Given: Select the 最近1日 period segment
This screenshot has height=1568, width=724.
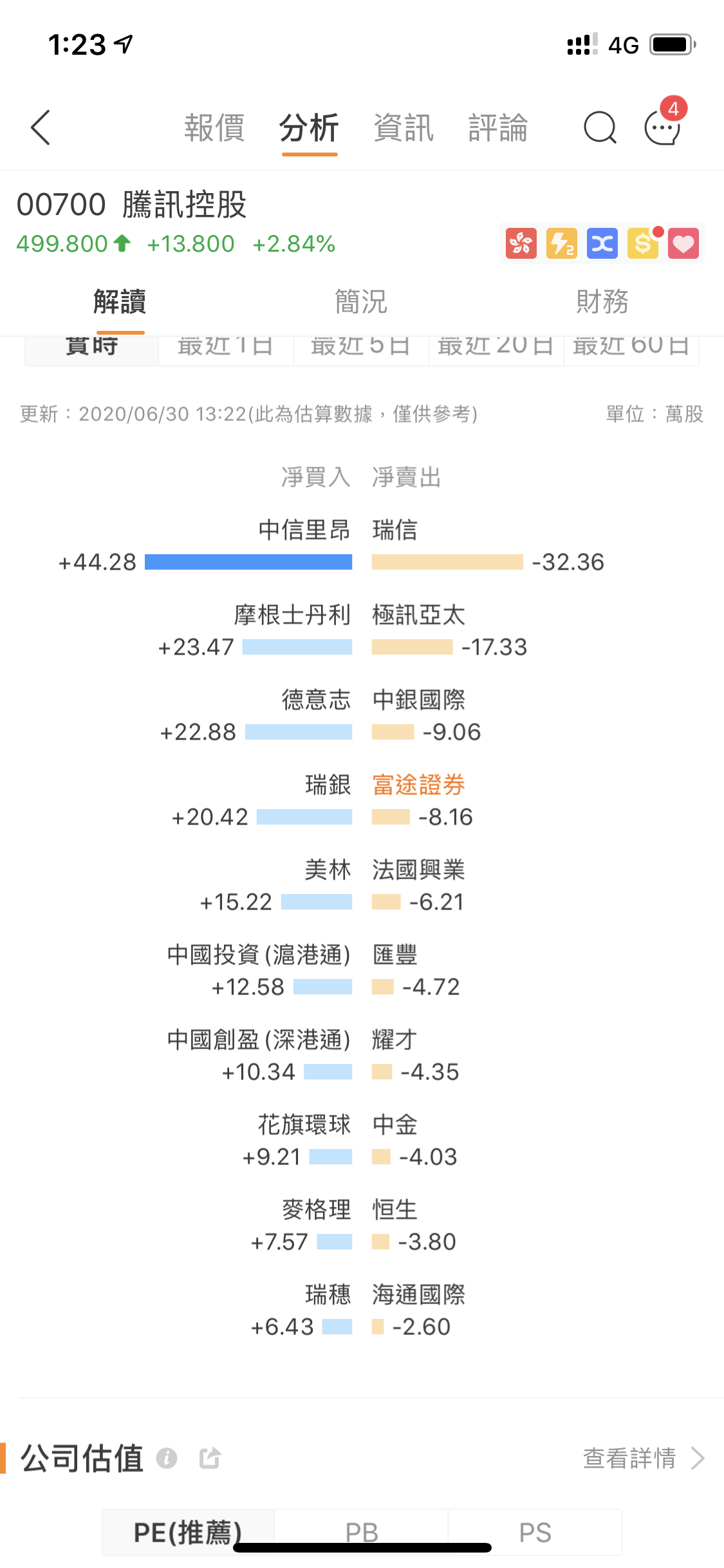Looking at the screenshot, I should [226, 350].
